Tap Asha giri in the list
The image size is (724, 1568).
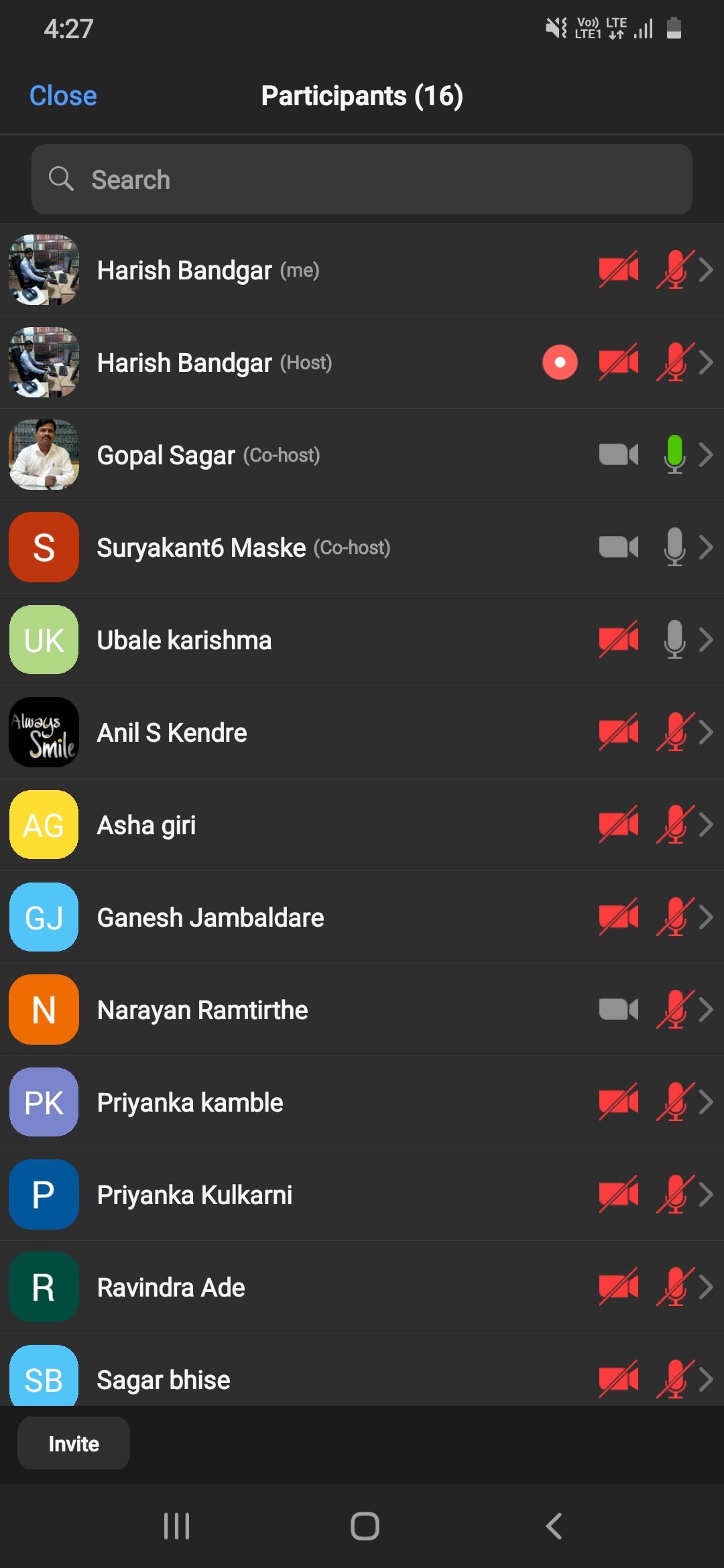[x=362, y=825]
